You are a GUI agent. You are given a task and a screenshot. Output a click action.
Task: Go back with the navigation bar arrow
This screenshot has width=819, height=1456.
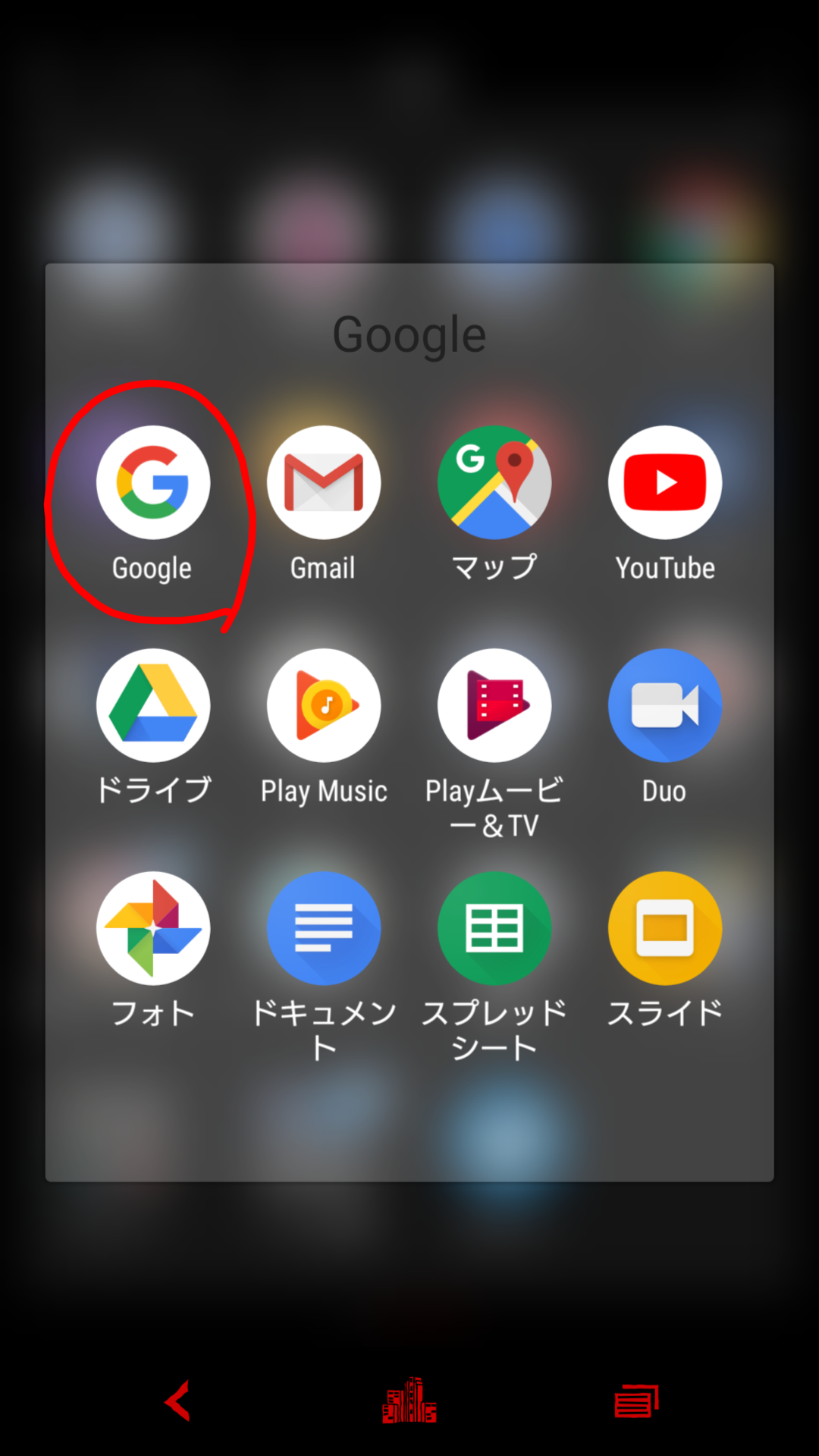[177, 1401]
